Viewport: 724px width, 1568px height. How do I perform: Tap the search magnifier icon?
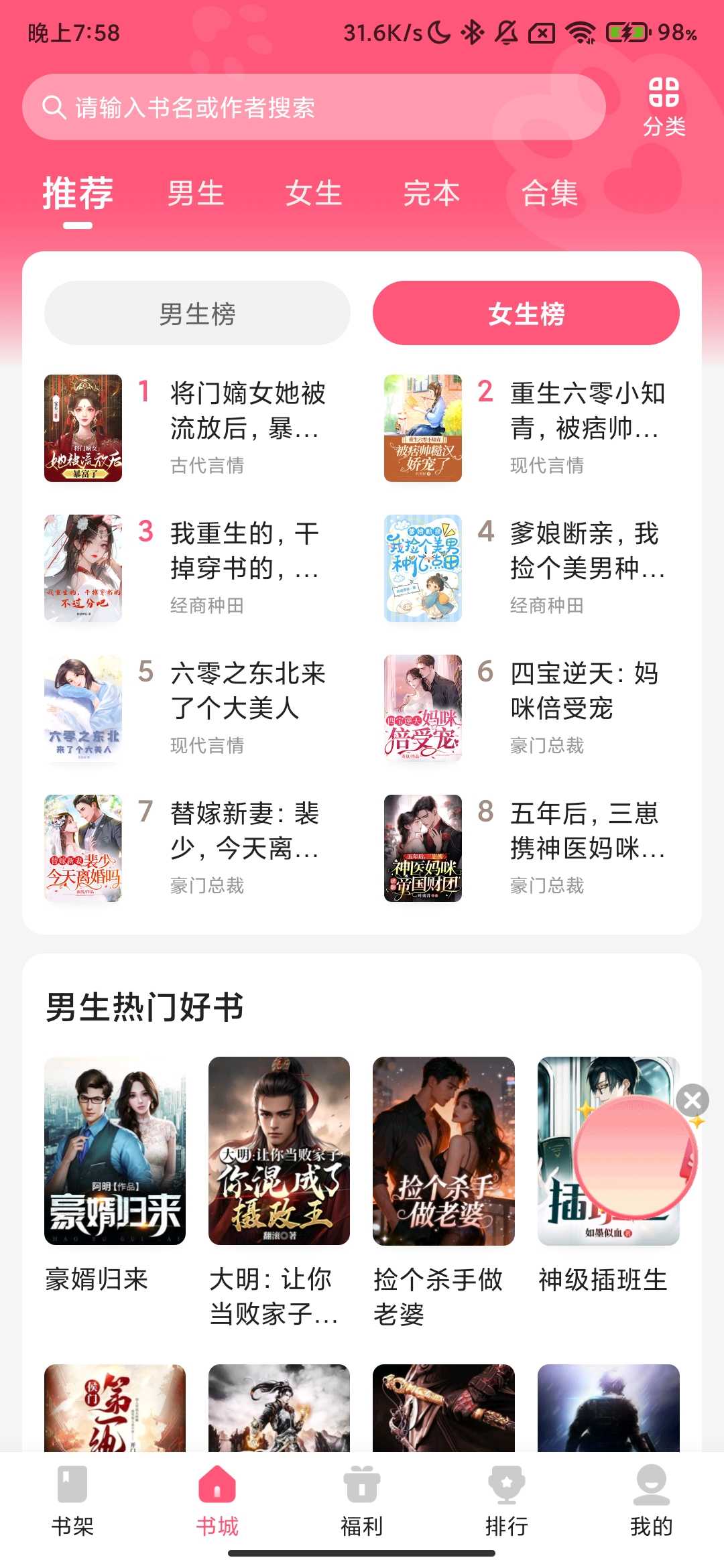coord(54,107)
